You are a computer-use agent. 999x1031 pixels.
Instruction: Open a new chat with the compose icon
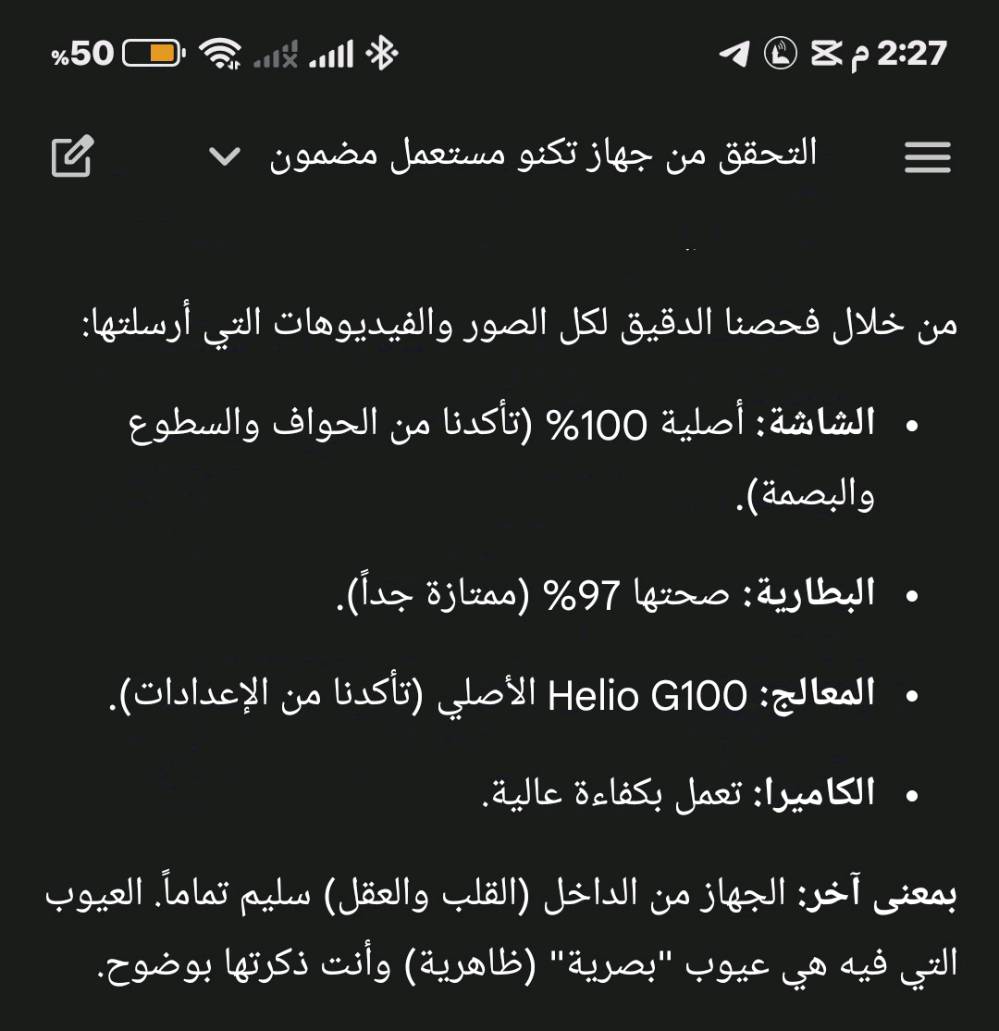[x=71, y=156]
